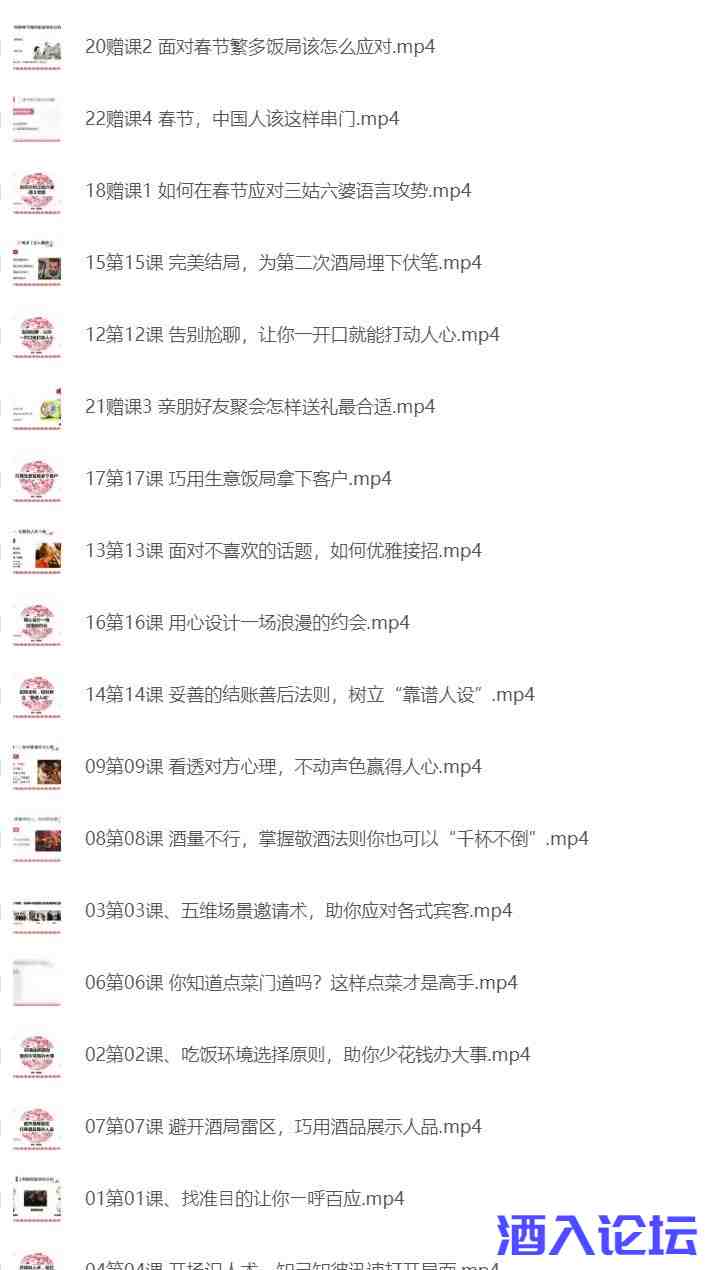This screenshot has height=1270, width=712.
Task: Open 01第01课、找准目的让你一呼百应
Action: pyautogui.click(x=244, y=1199)
